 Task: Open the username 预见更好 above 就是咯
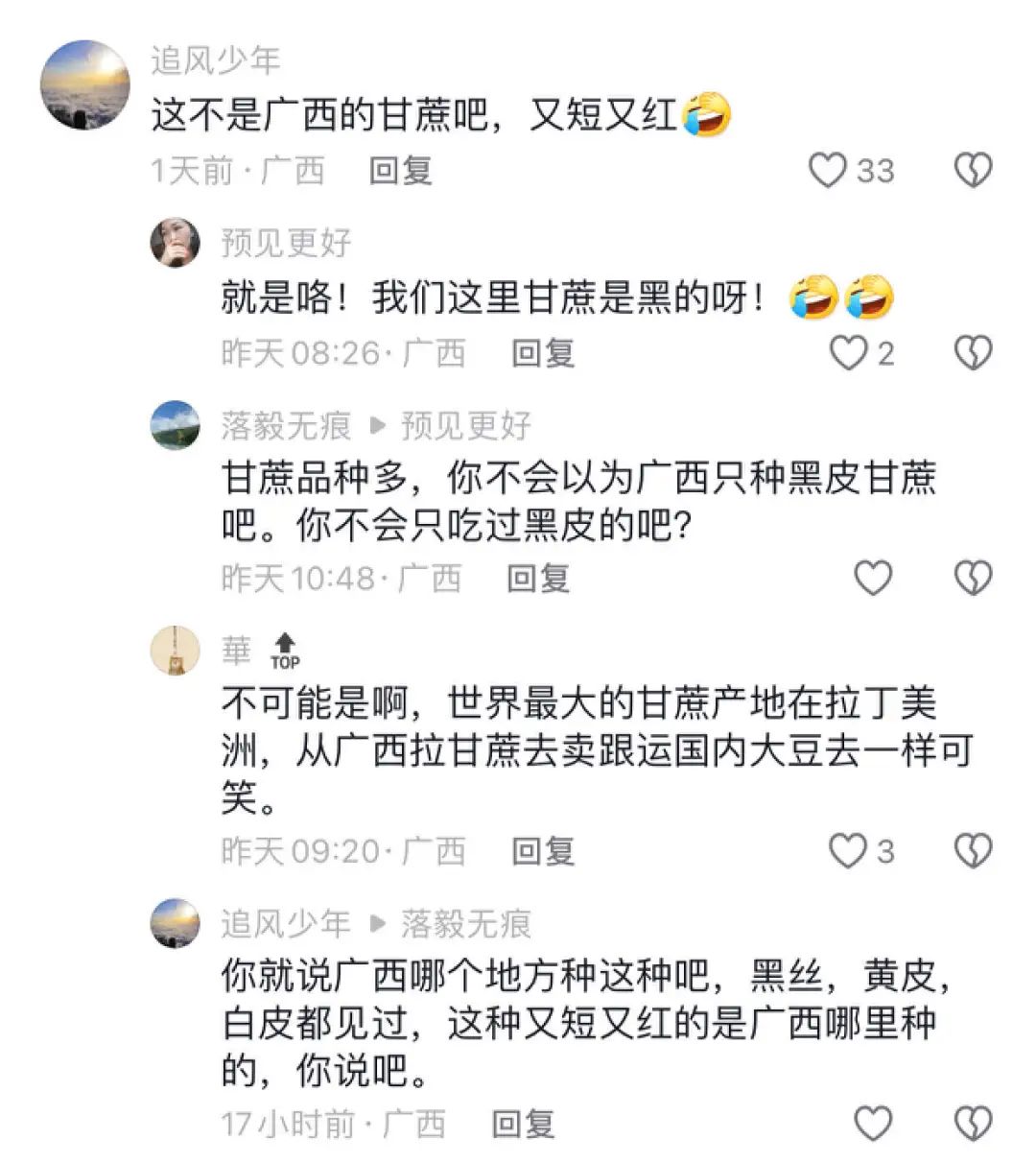(x=286, y=242)
